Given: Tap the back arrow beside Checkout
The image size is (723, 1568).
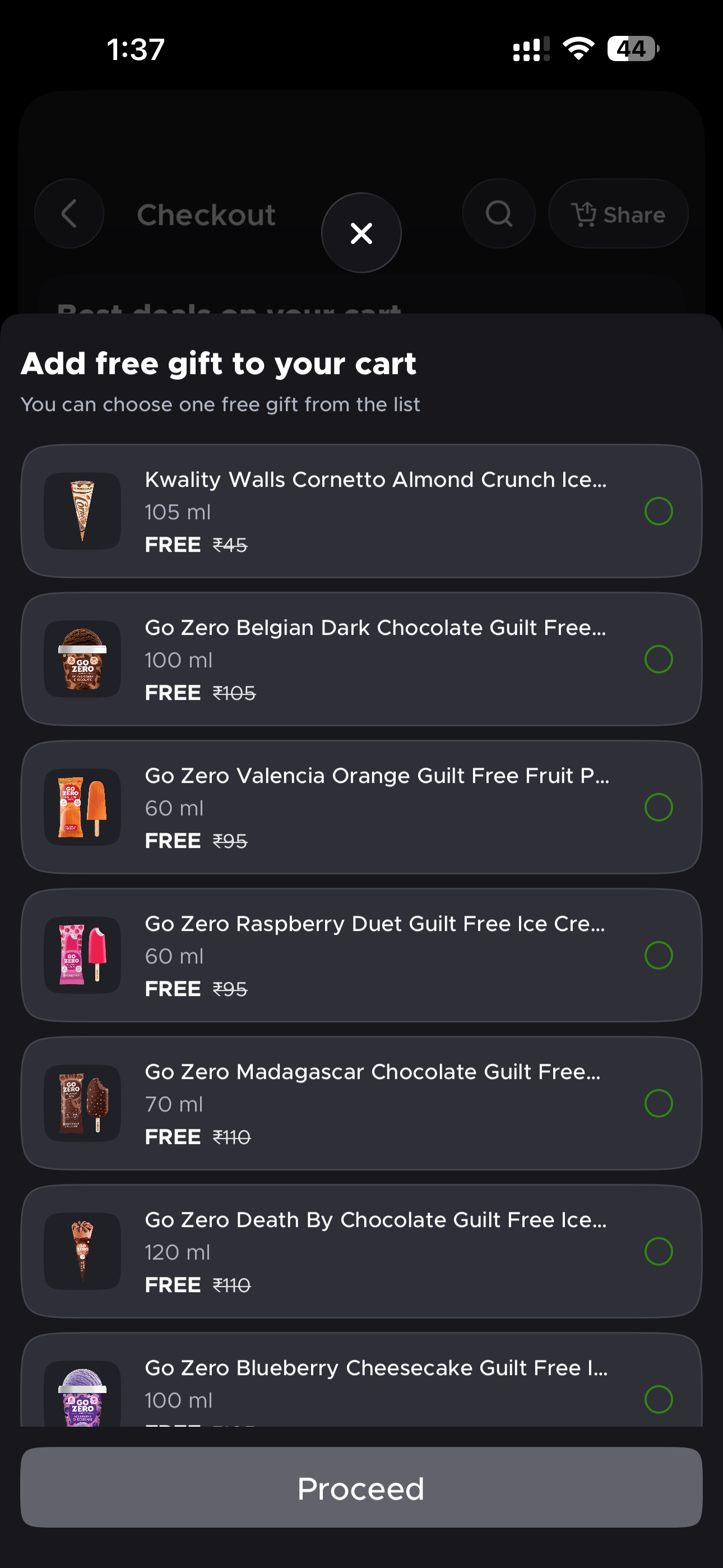Looking at the screenshot, I should pos(69,214).
